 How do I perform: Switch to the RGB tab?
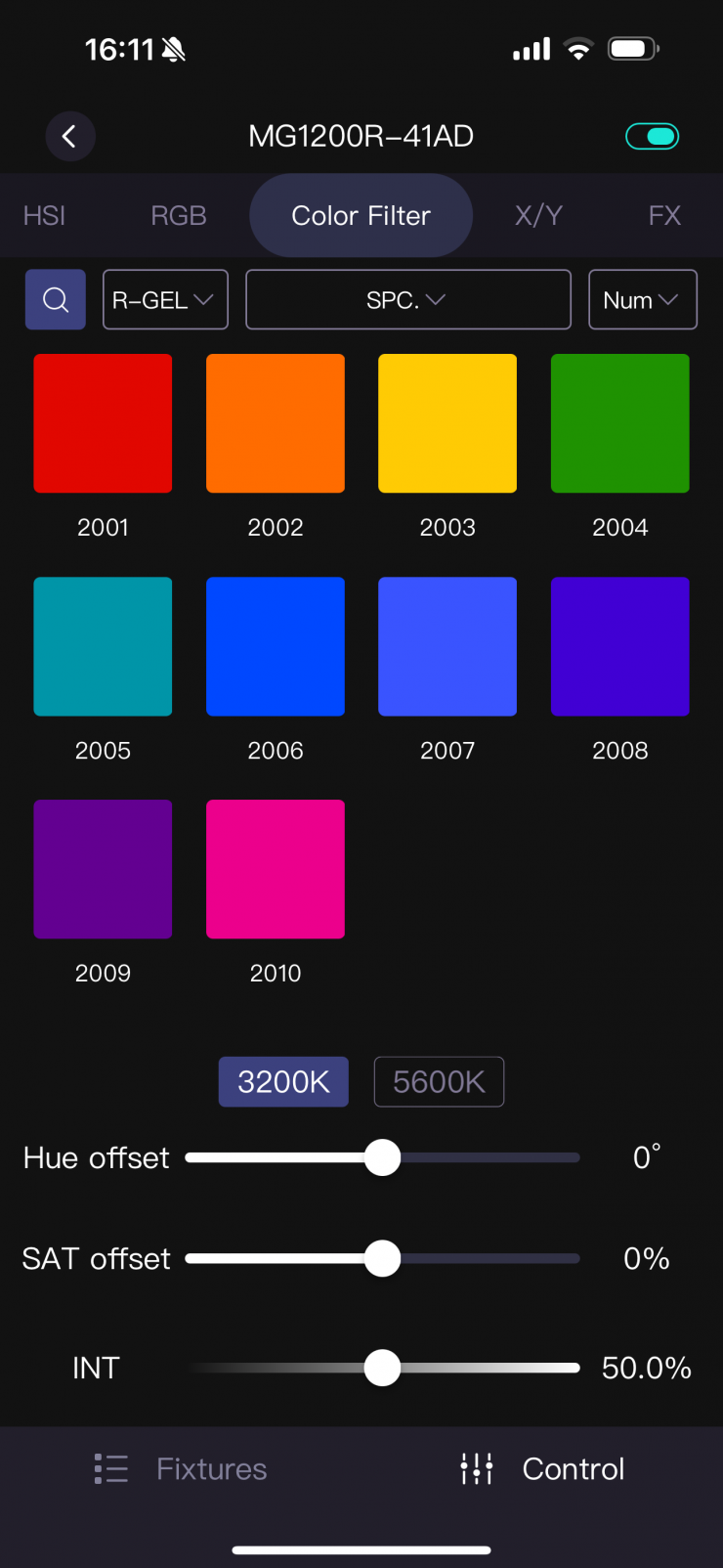(178, 215)
